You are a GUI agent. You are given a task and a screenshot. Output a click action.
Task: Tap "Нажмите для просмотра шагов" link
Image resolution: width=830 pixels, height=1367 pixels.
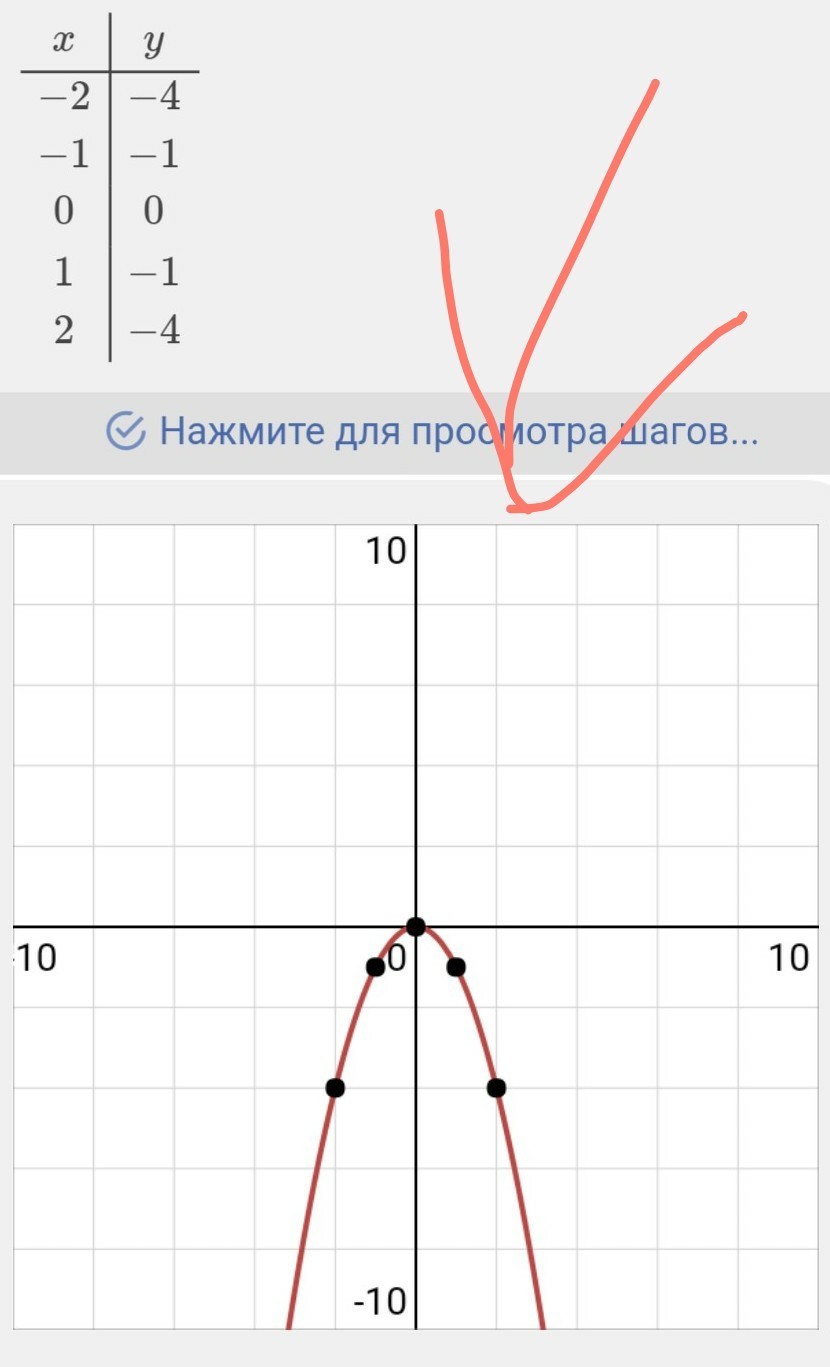point(432,432)
